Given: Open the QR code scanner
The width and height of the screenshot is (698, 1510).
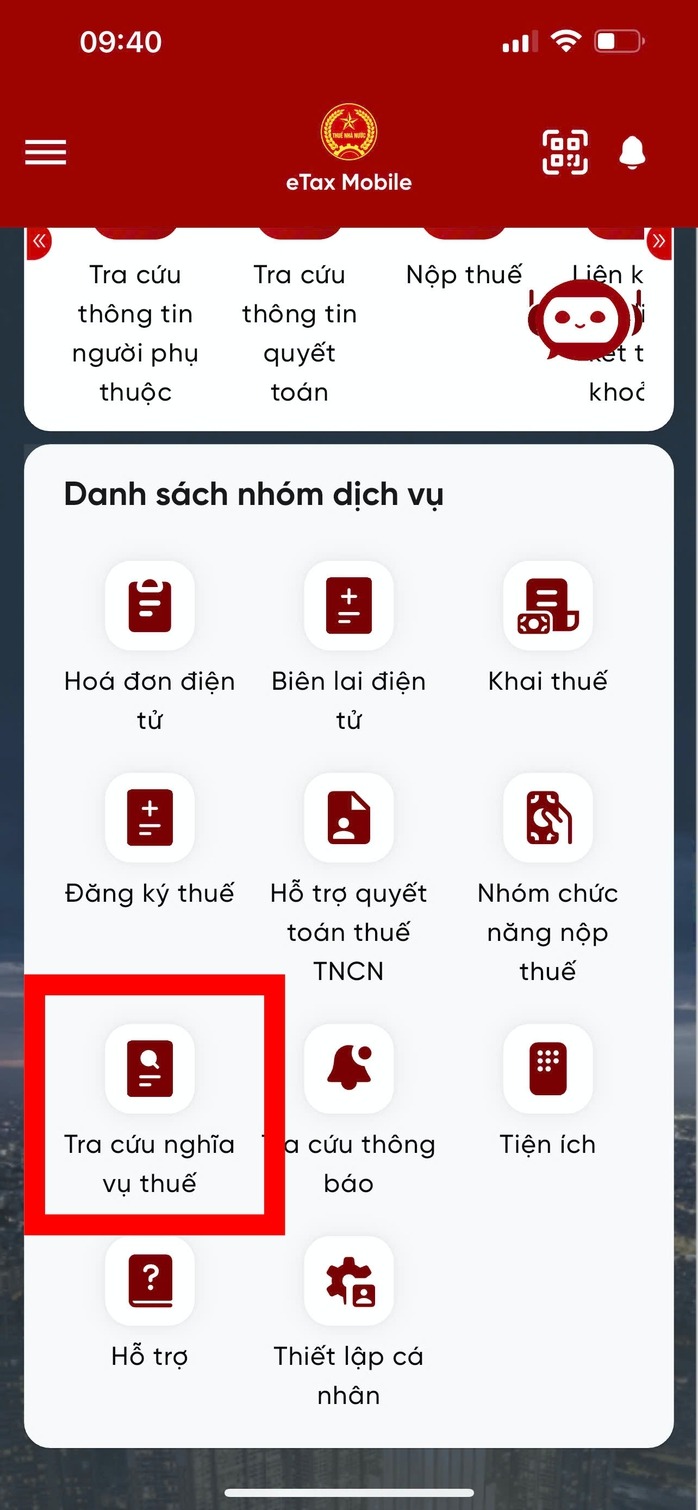Looking at the screenshot, I should (x=565, y=153).
